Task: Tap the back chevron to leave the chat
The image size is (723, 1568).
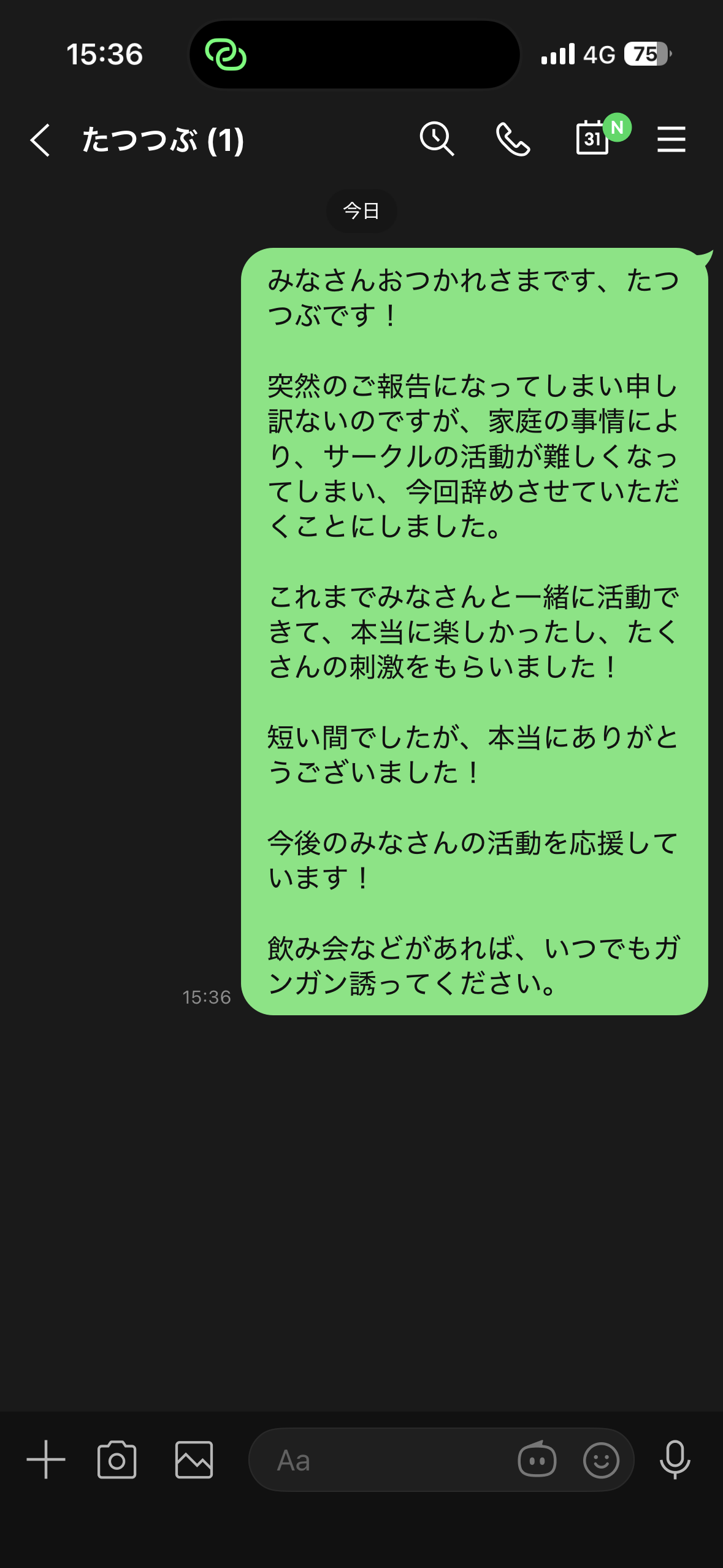Action: [x=40, y=140]
